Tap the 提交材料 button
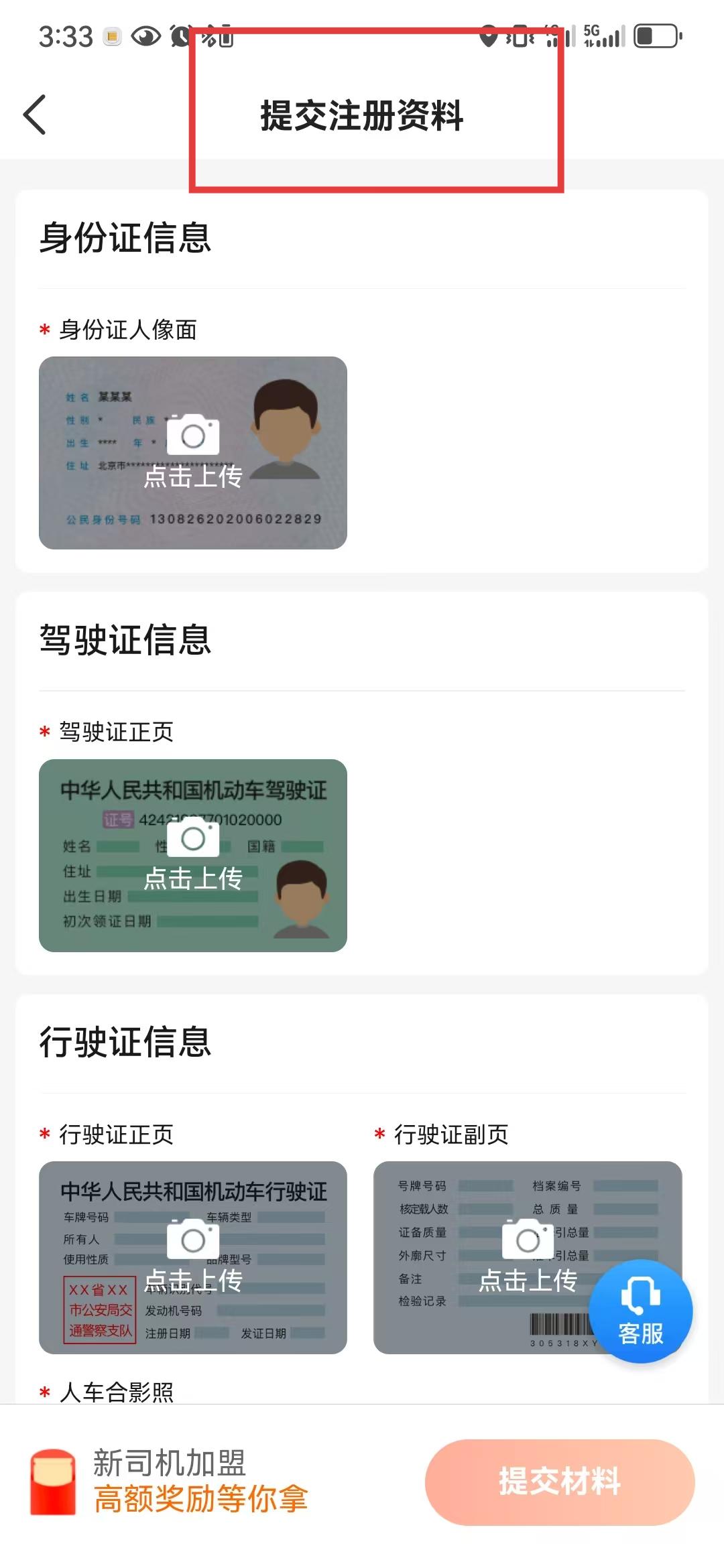The width and height of the screenshot is (724, 1568). click(x=560, y=1482)
